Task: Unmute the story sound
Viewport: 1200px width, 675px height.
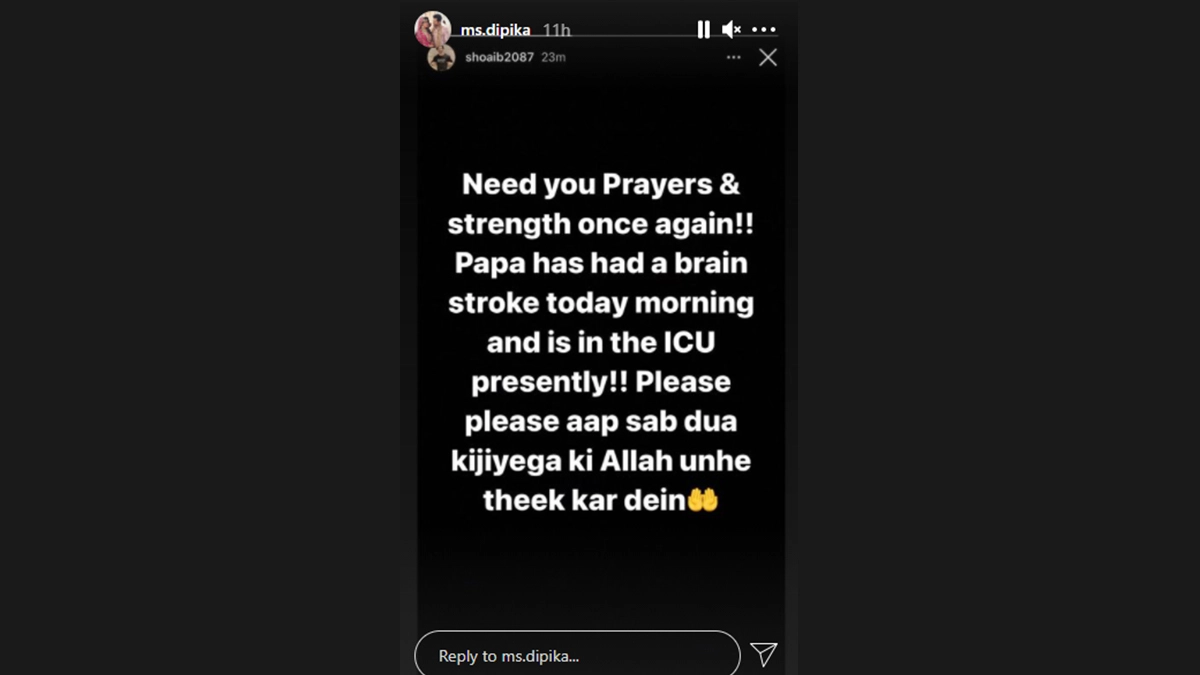Action: point(732,30)
